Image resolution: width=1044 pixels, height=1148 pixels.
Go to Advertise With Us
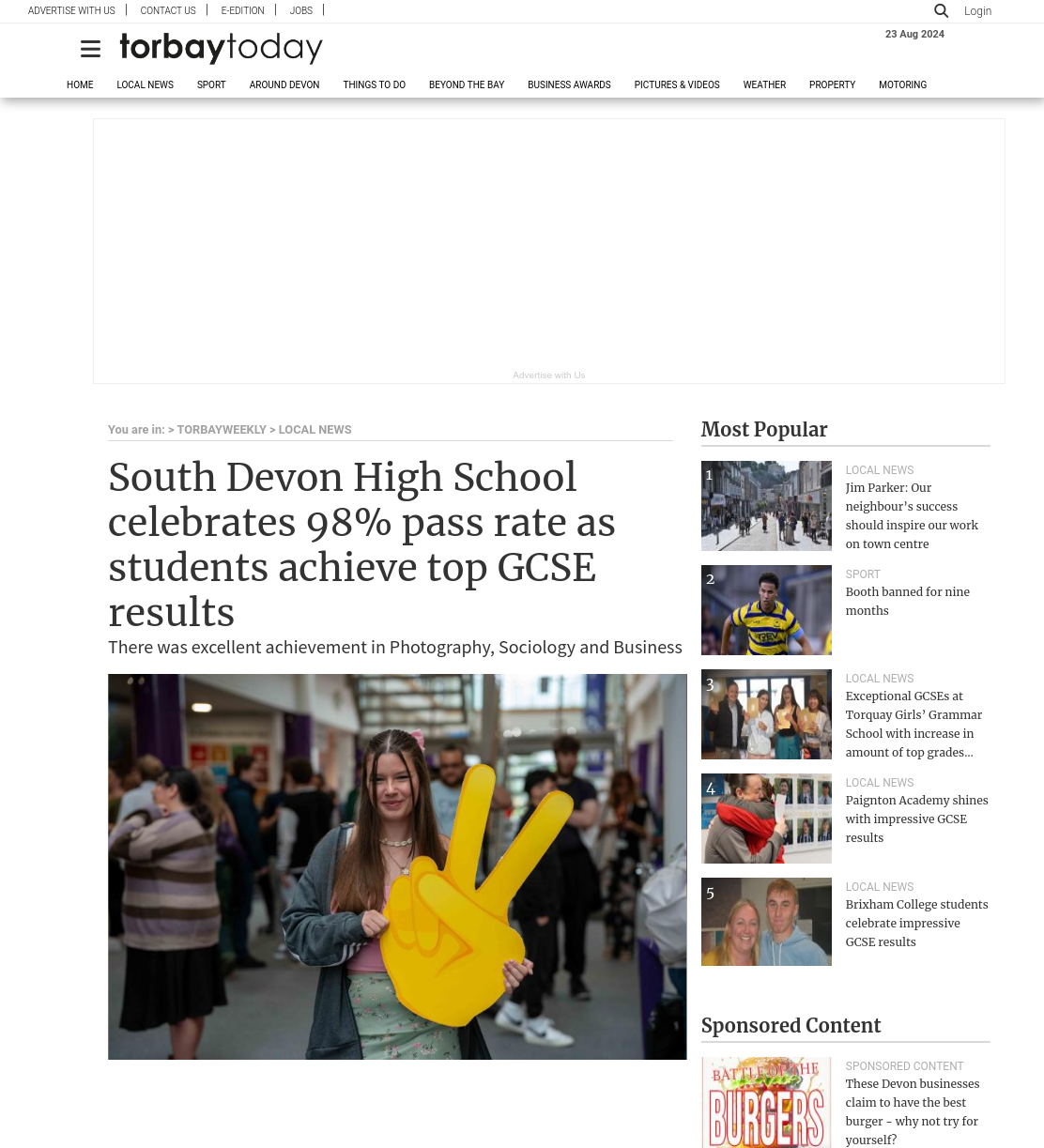click(x=71, y=10)
